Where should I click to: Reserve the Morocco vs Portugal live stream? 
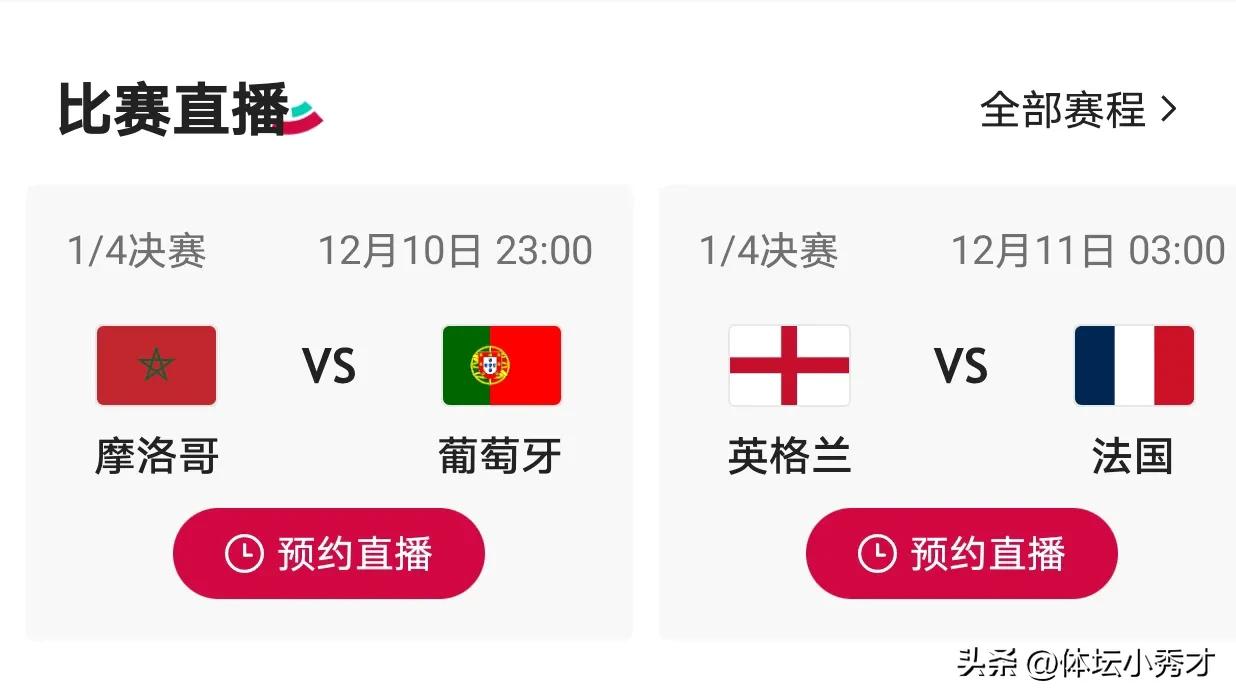click(x=329, y=553)
